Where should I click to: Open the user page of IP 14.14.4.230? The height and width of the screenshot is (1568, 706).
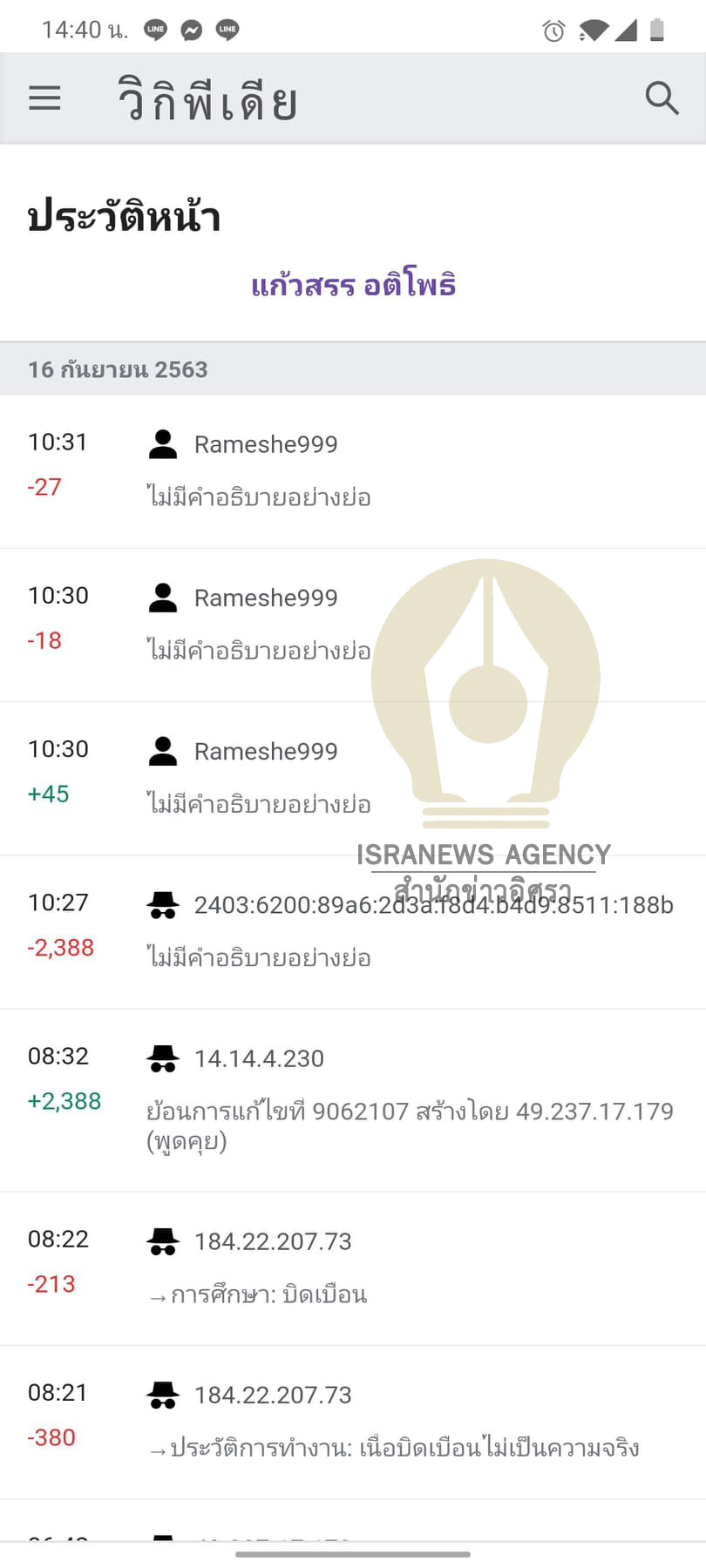(x=259, y=1058)
